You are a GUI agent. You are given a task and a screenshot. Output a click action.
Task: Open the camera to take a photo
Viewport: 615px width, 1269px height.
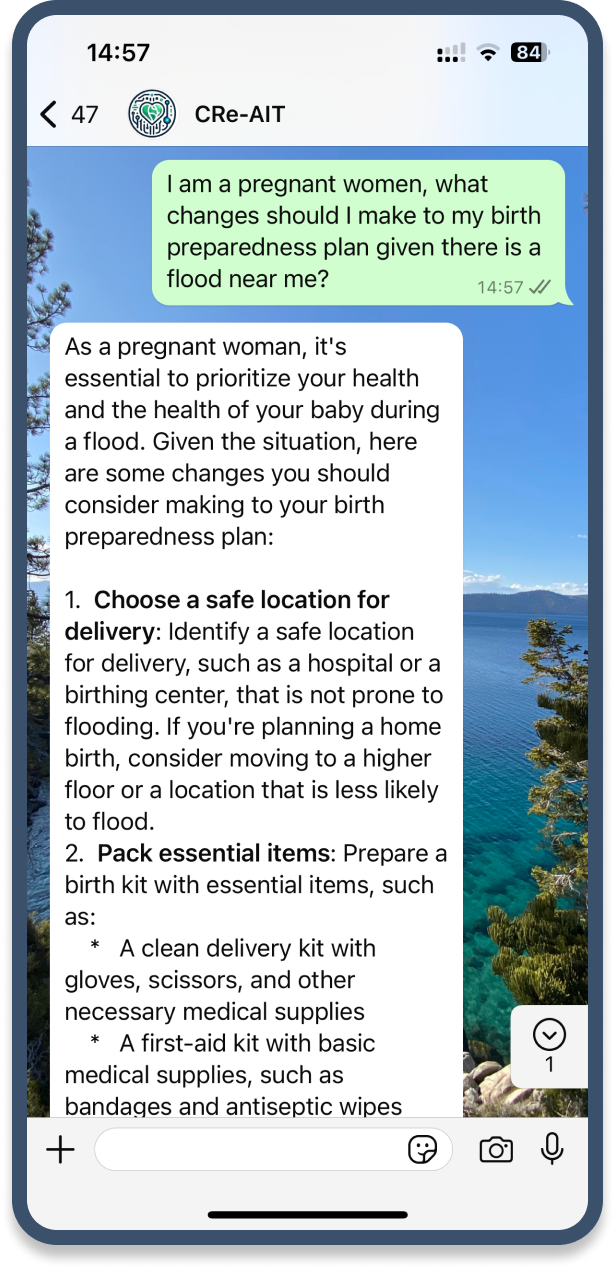[x=496, y=1150]
